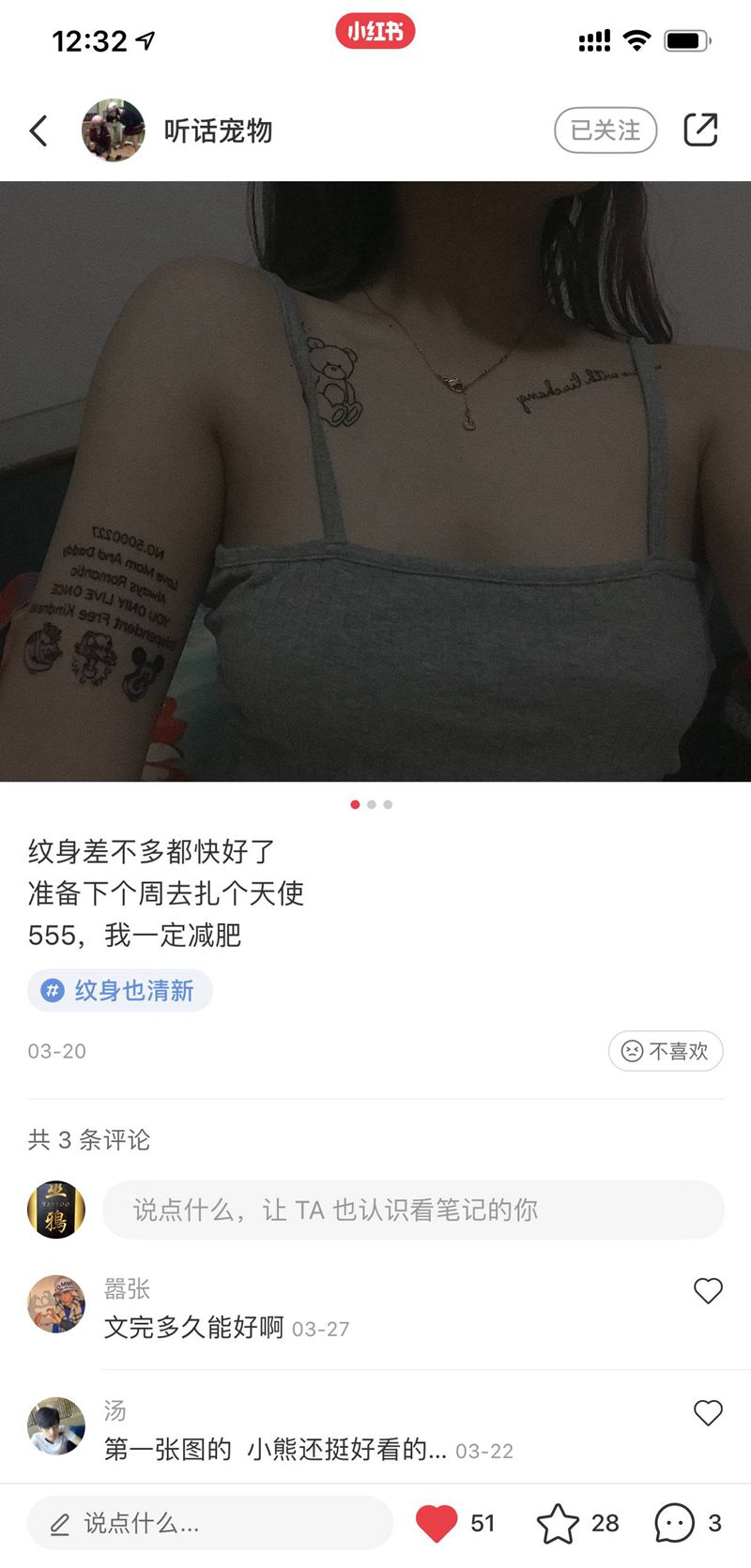This screenshot has height=1568, width=751.
Task: Unlike the post with the red heart
Action: coord(437,1523)
